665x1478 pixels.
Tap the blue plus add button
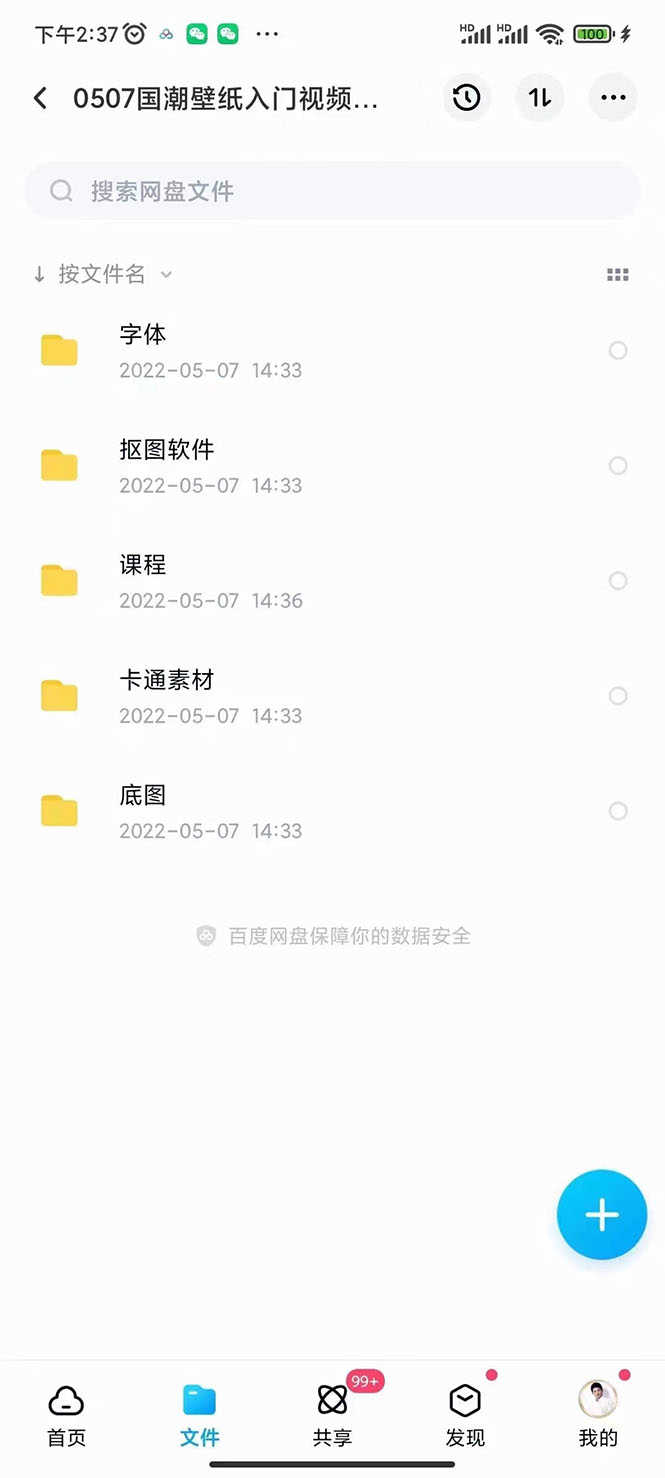602,1215
